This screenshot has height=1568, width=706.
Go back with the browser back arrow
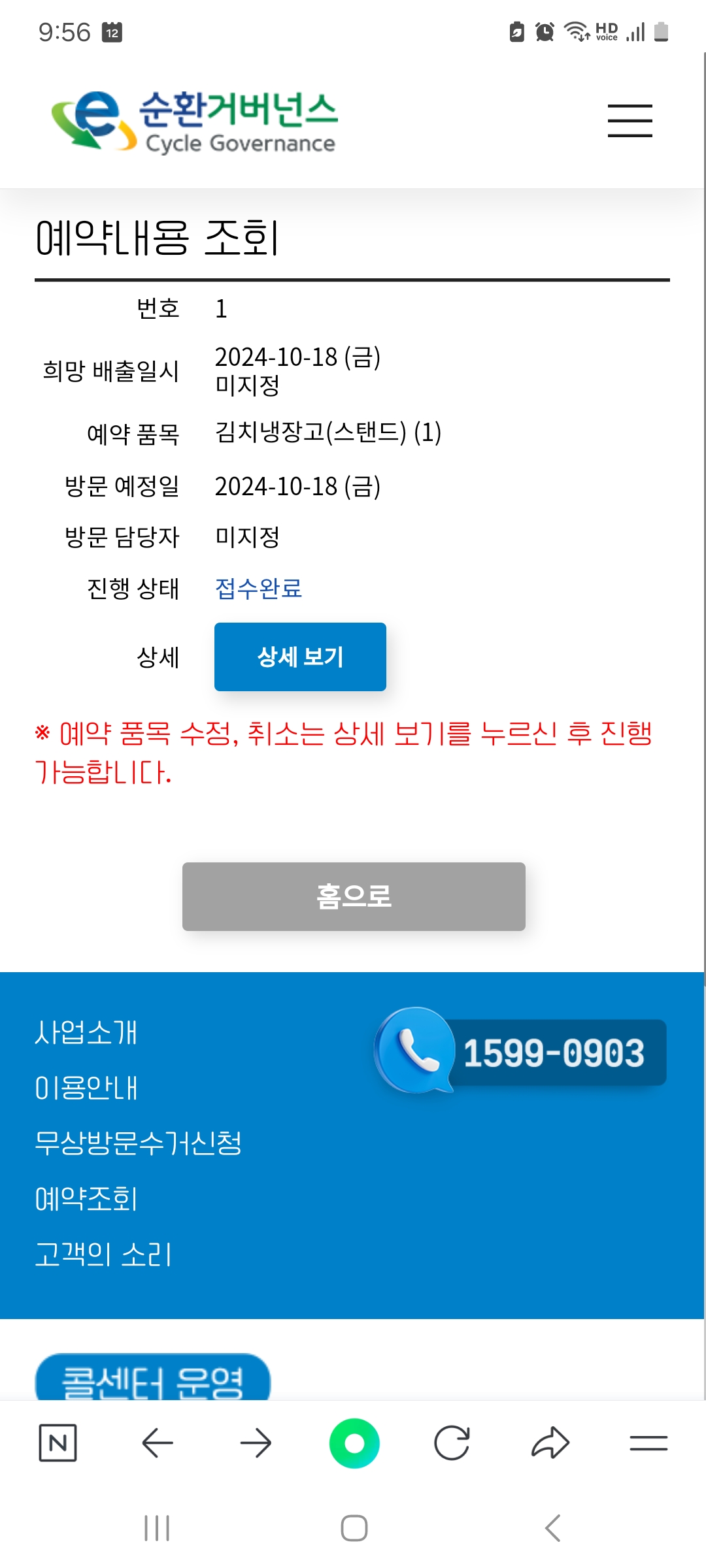[158, 1443]
